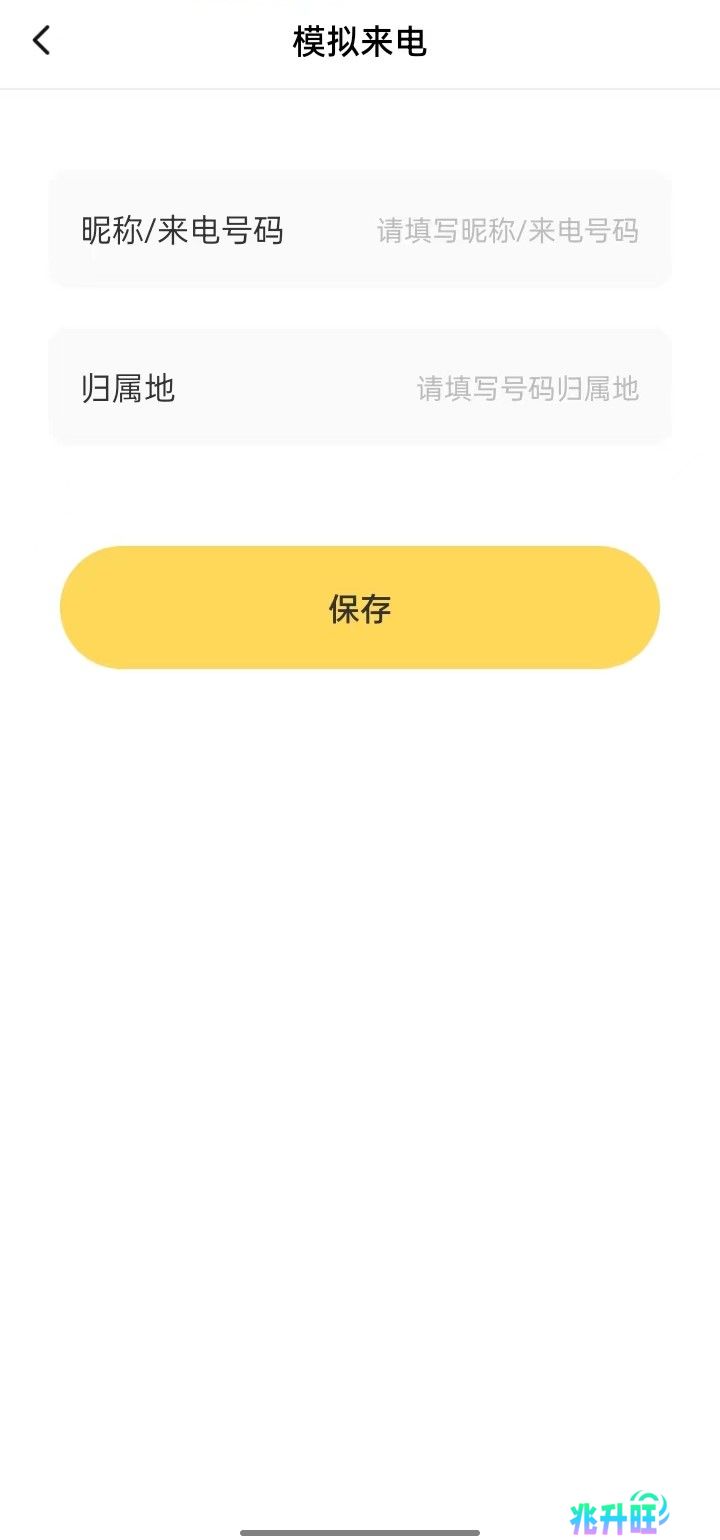Tap the 归属地 input field
The height and width of the screenshot is (1540, 720).
pyautogui.click(x=360, y=387)
